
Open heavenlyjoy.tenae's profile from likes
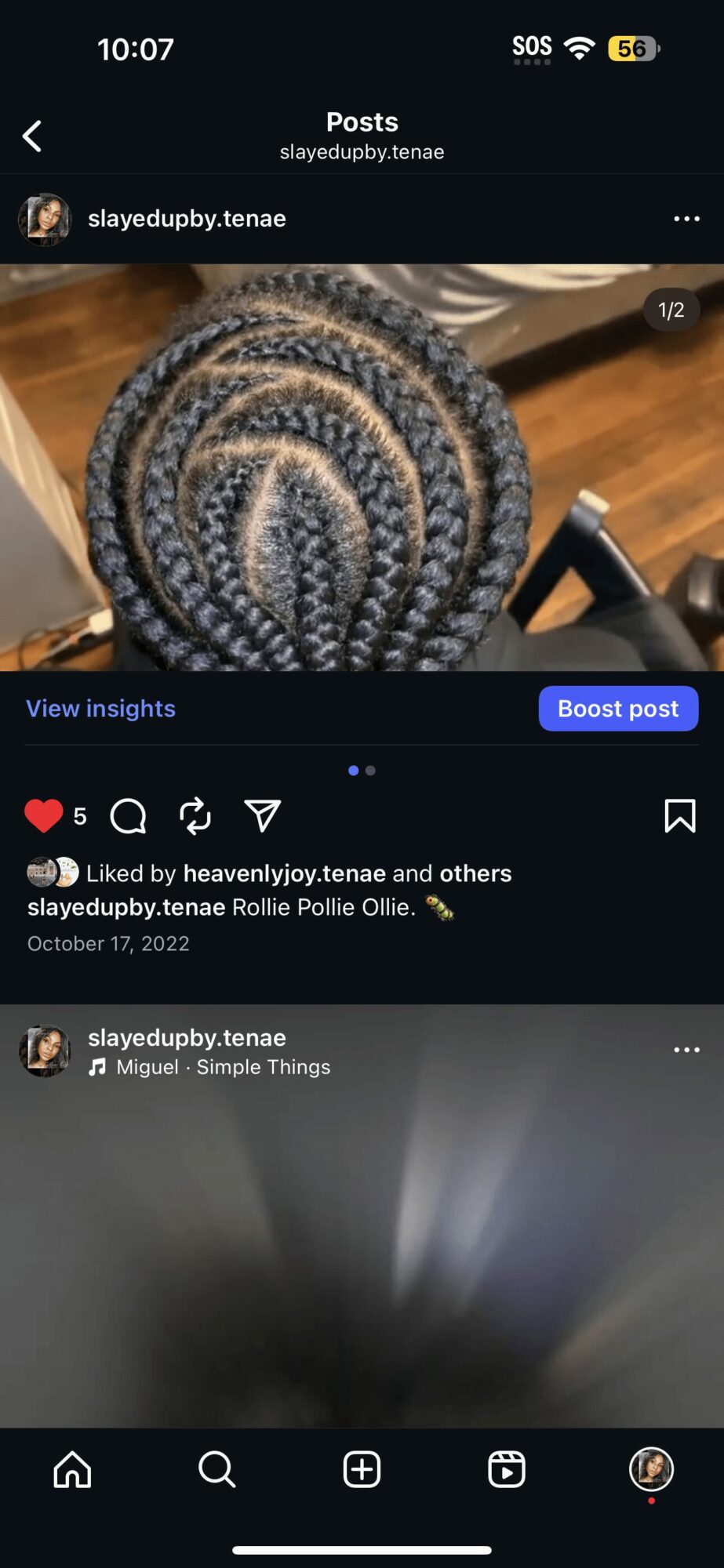click(x=284, y=873)
